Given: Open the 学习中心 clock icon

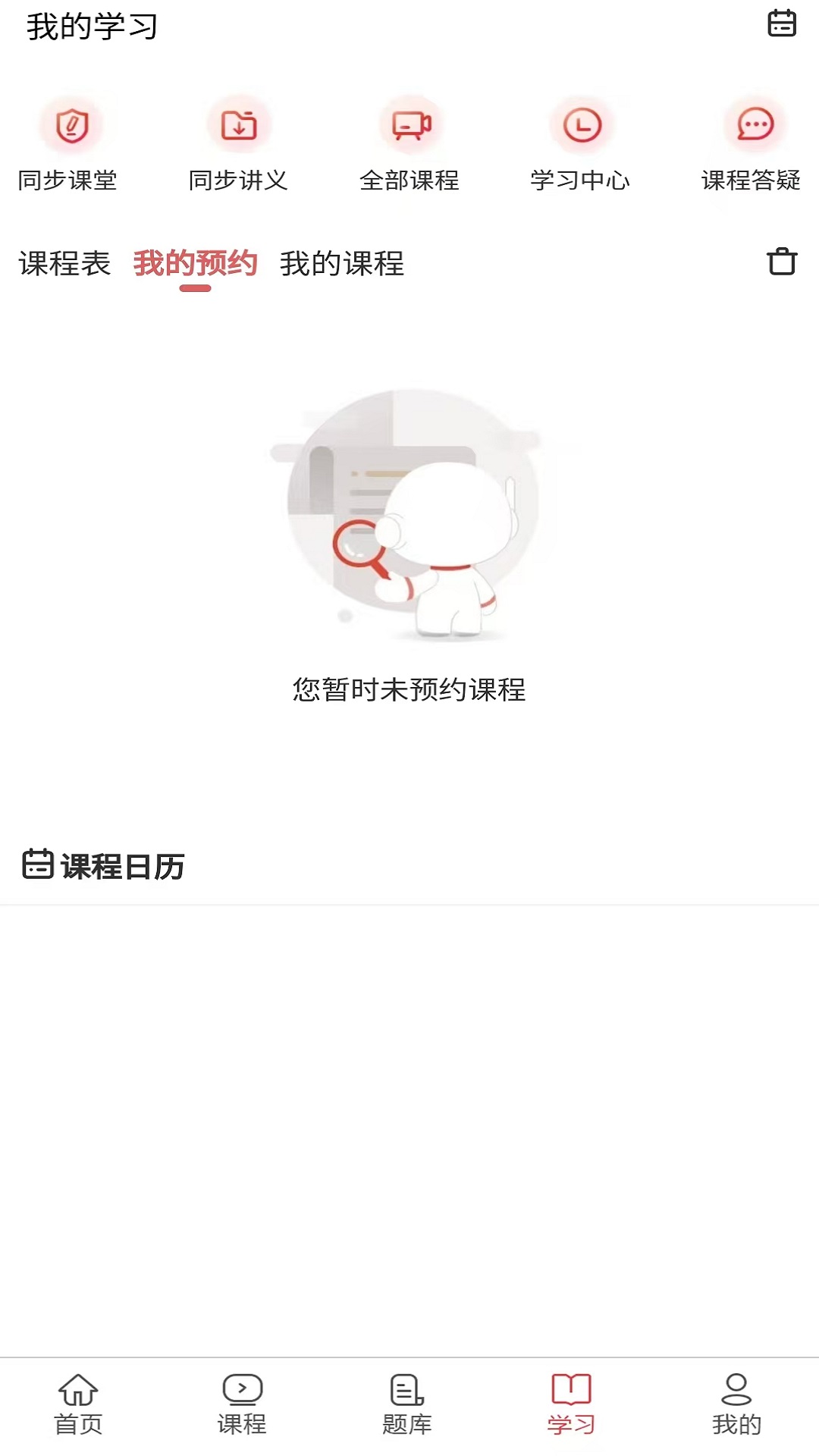Looking at the screenshot, I should pos(580,125).
